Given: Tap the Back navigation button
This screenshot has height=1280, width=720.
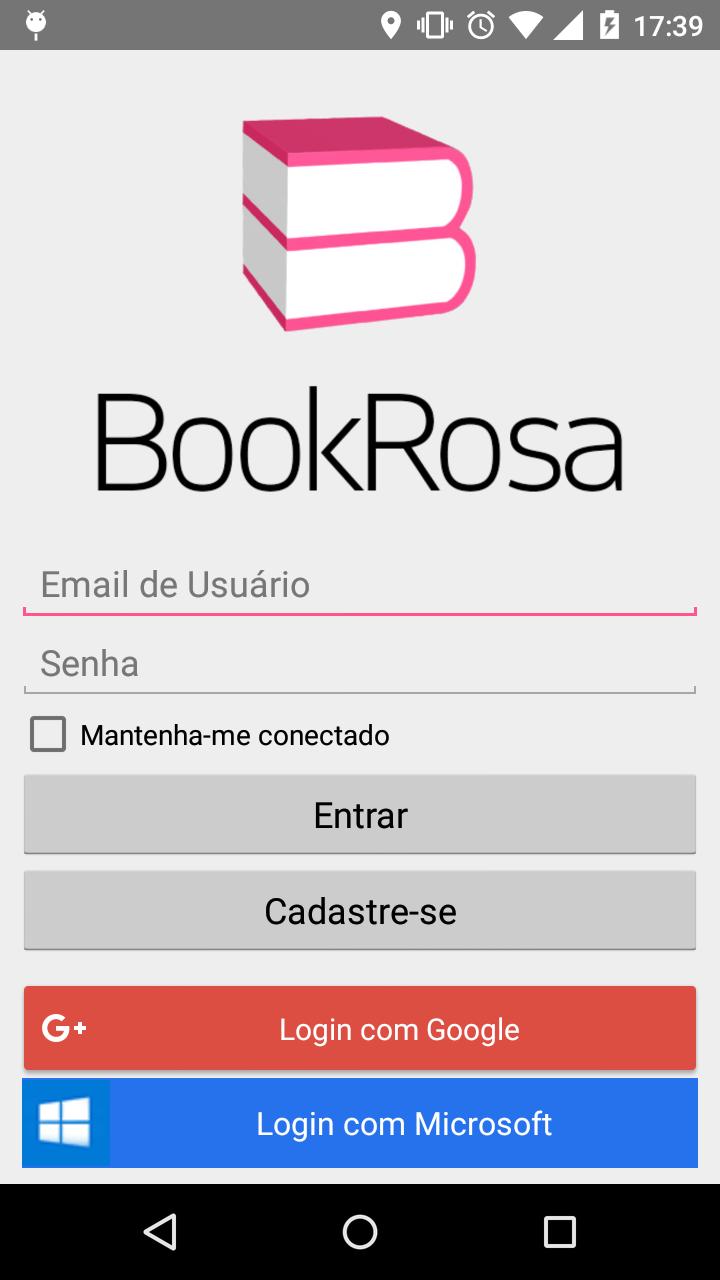Looking at the screenshot, I should tap(160, 1232).
